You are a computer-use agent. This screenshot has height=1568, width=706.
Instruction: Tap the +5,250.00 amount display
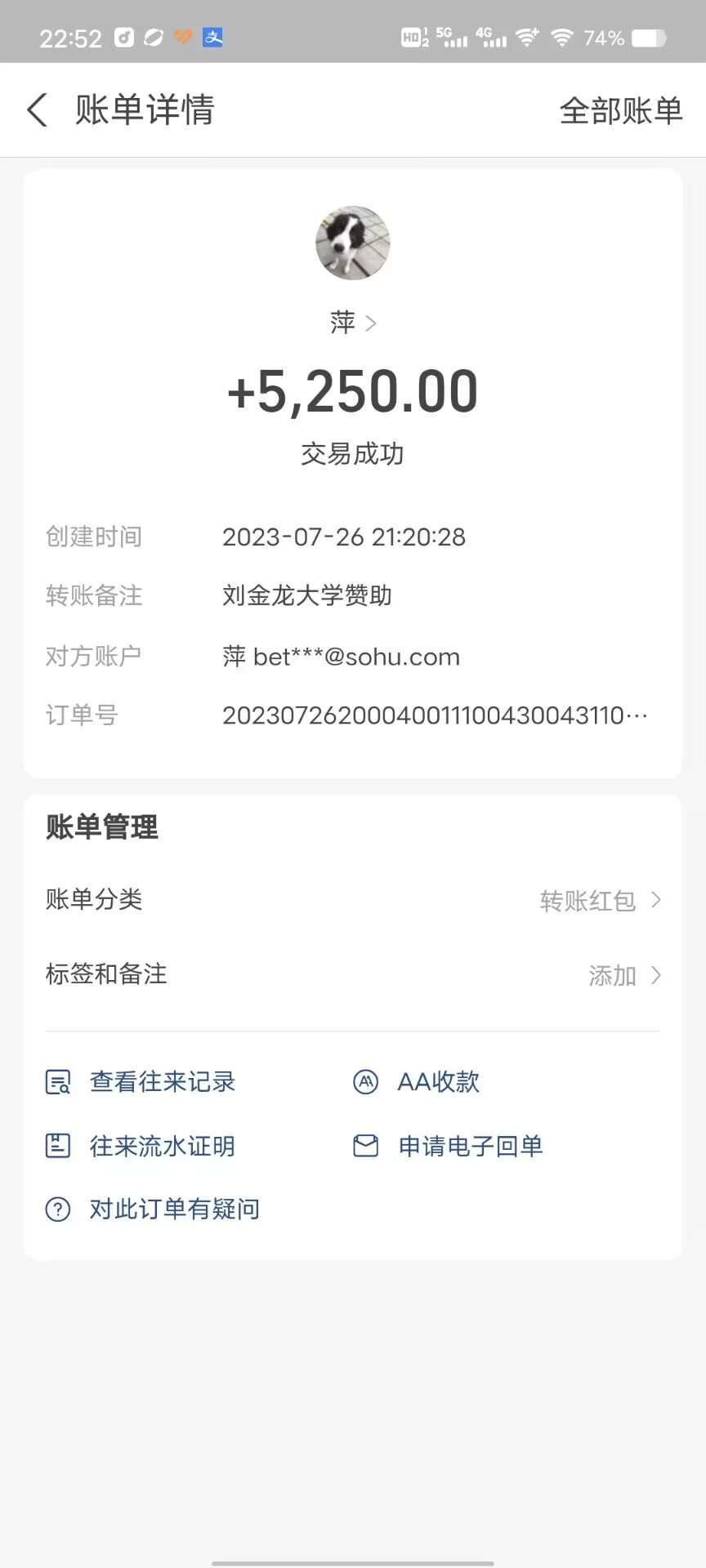pos(352,390)
